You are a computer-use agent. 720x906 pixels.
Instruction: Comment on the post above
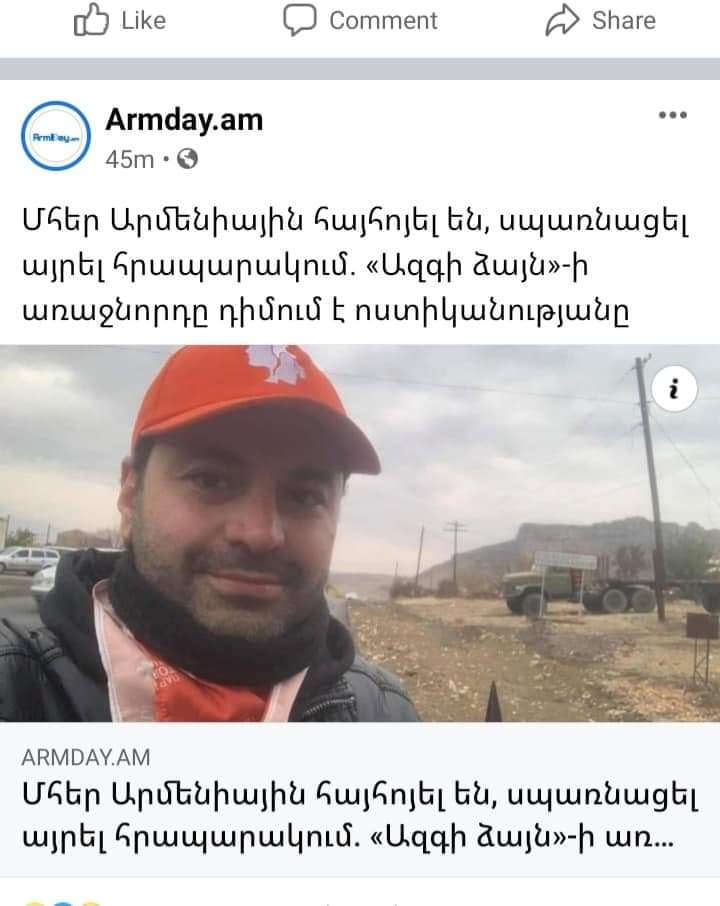360,21
